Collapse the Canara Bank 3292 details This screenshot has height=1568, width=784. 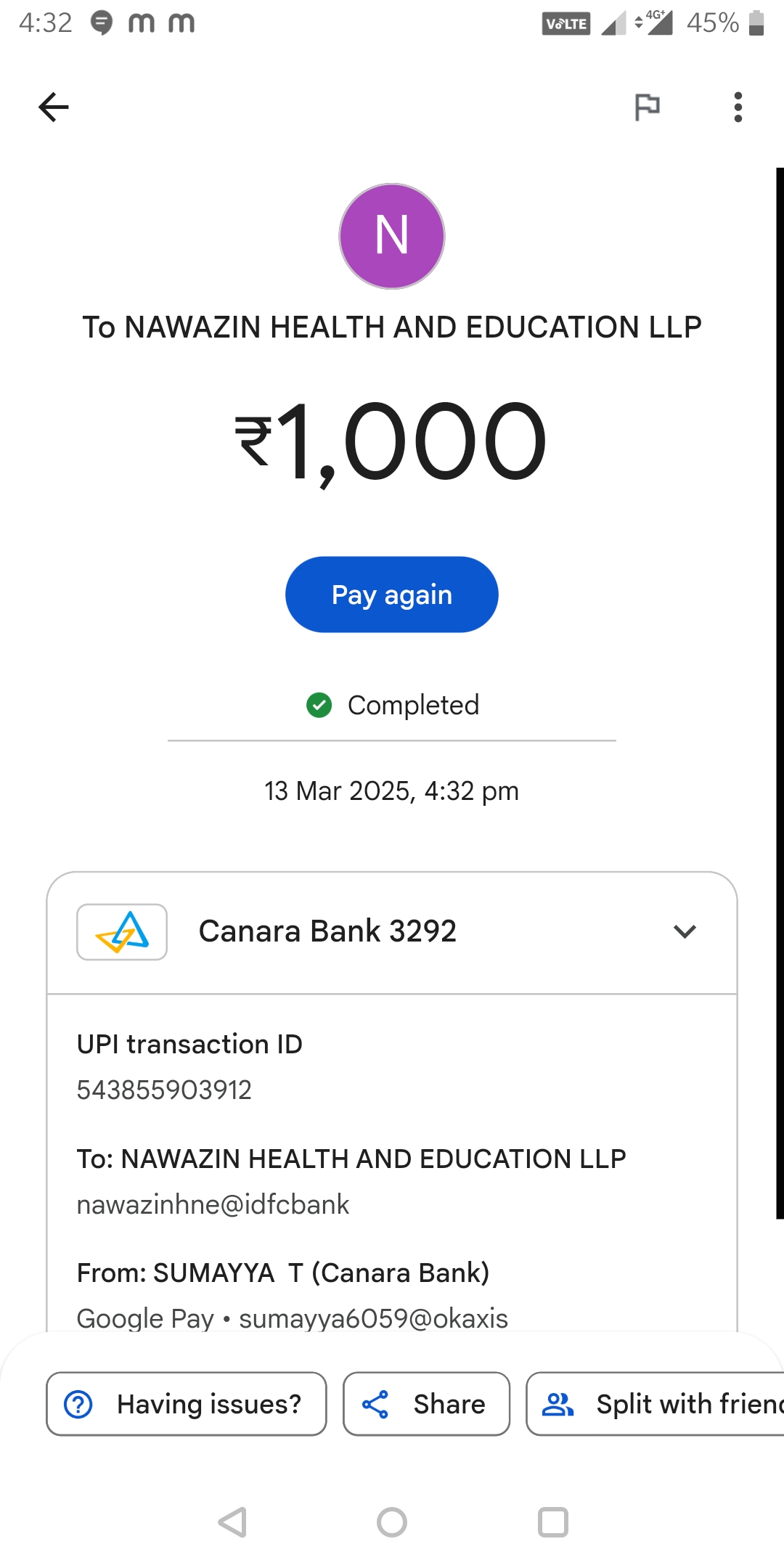click(x=685, y=931)
